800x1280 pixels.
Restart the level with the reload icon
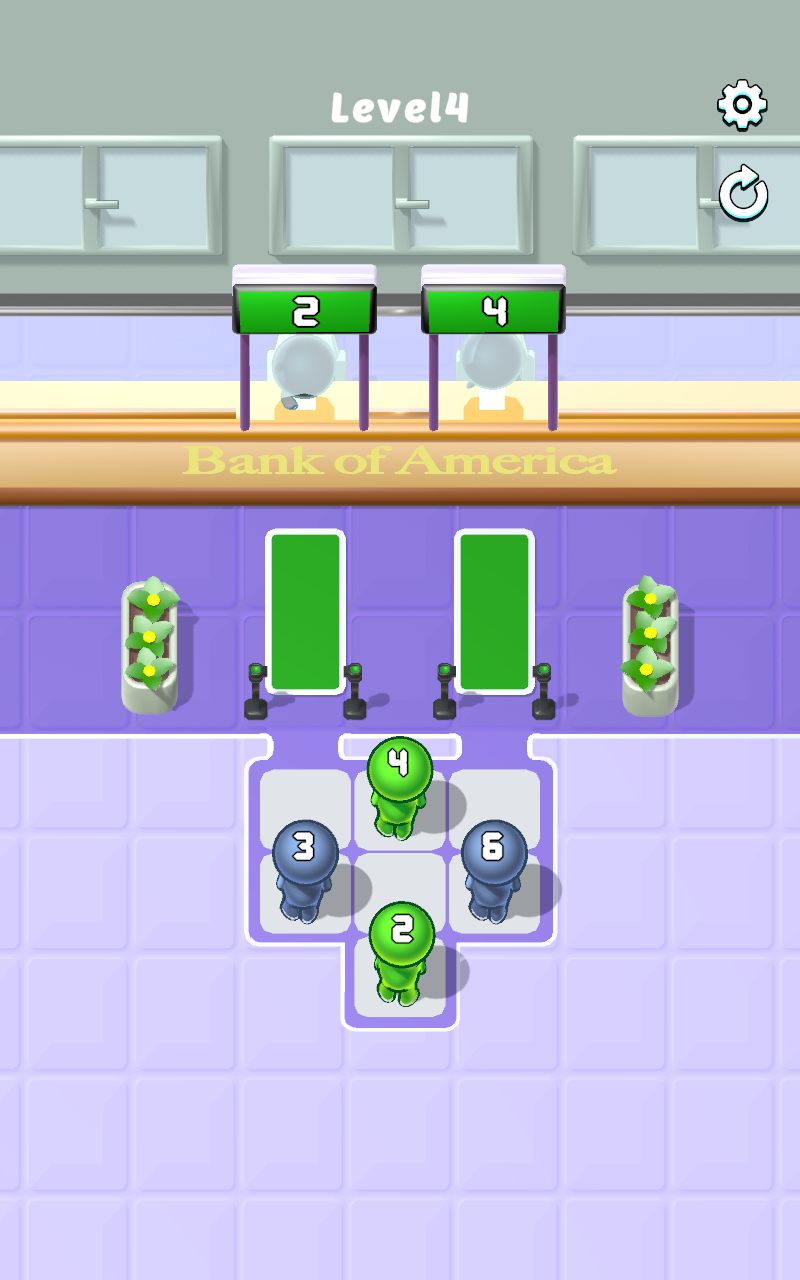[x=743, y=194]
